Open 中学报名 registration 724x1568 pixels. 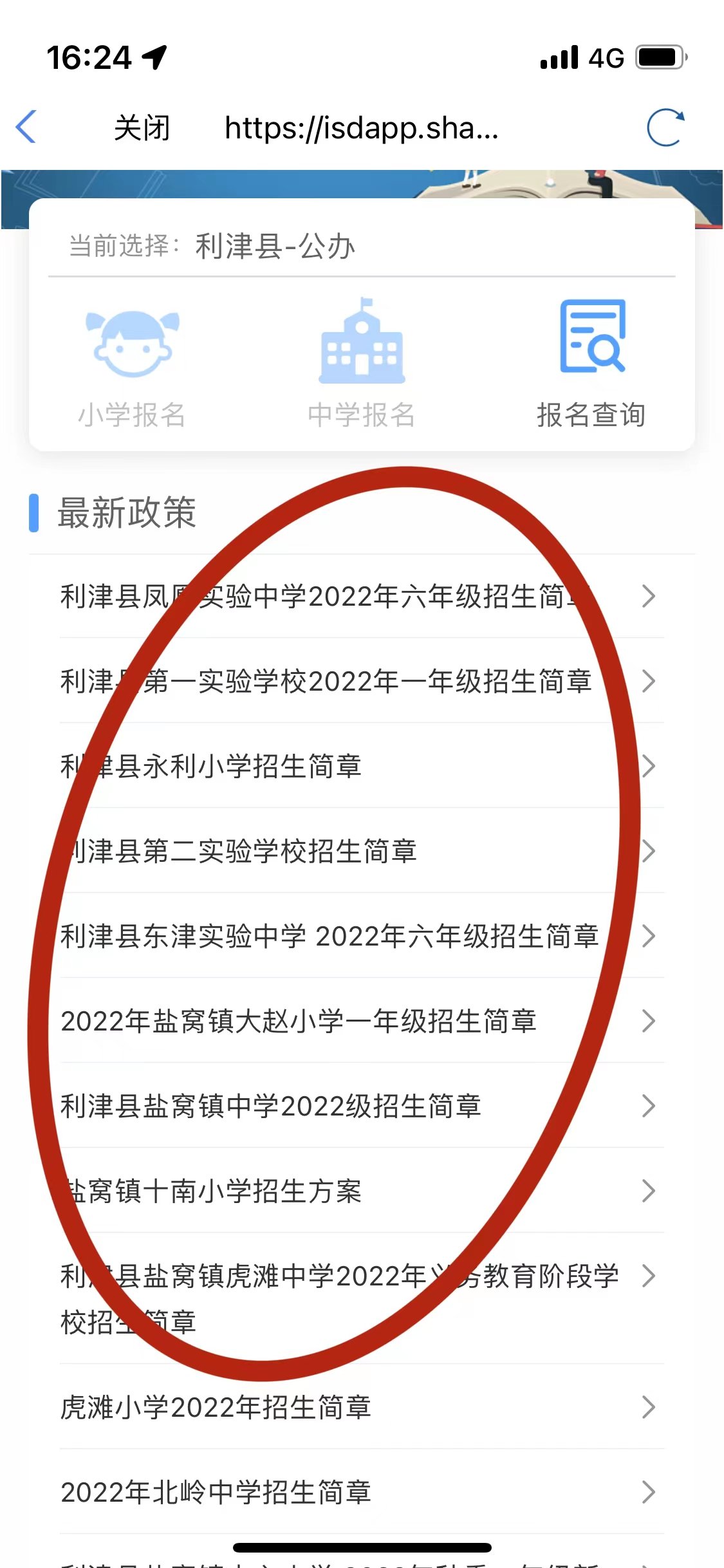pos(362,364)
